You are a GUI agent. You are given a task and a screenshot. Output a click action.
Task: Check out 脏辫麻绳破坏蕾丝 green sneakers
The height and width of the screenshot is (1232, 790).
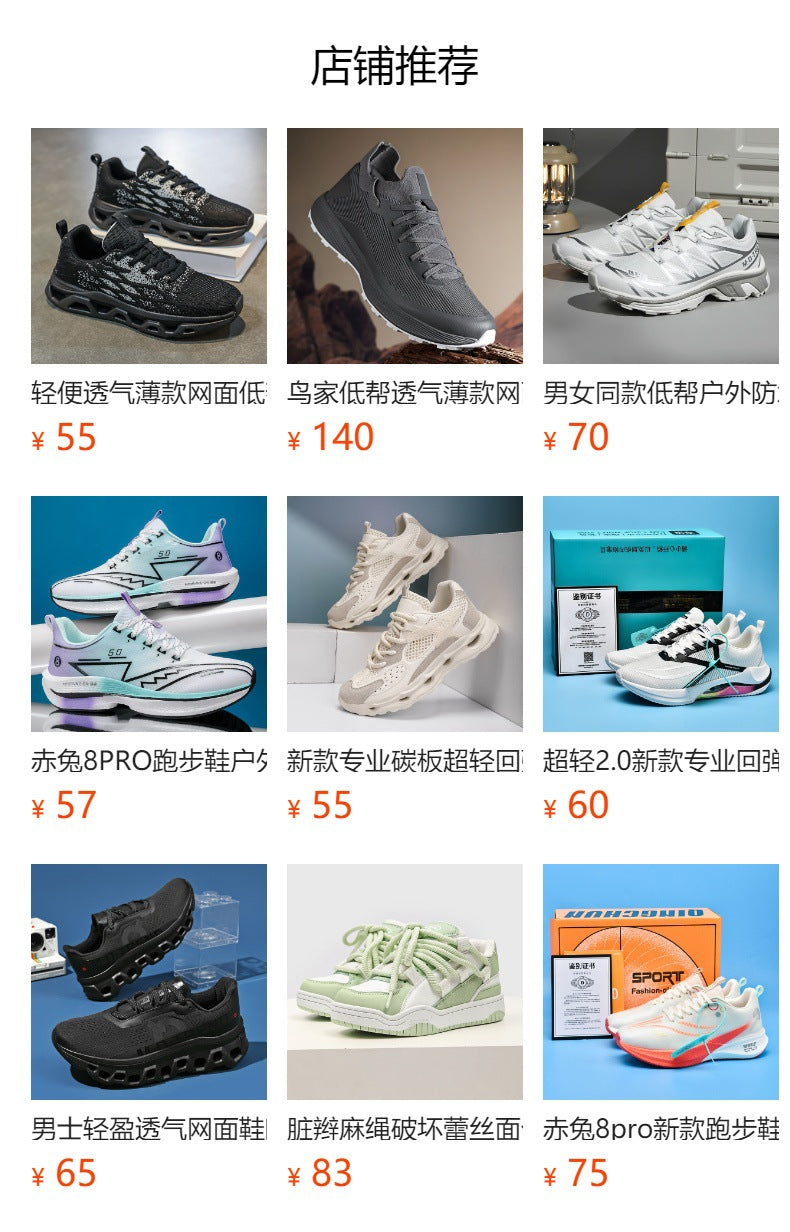click(x=405, y=982)
